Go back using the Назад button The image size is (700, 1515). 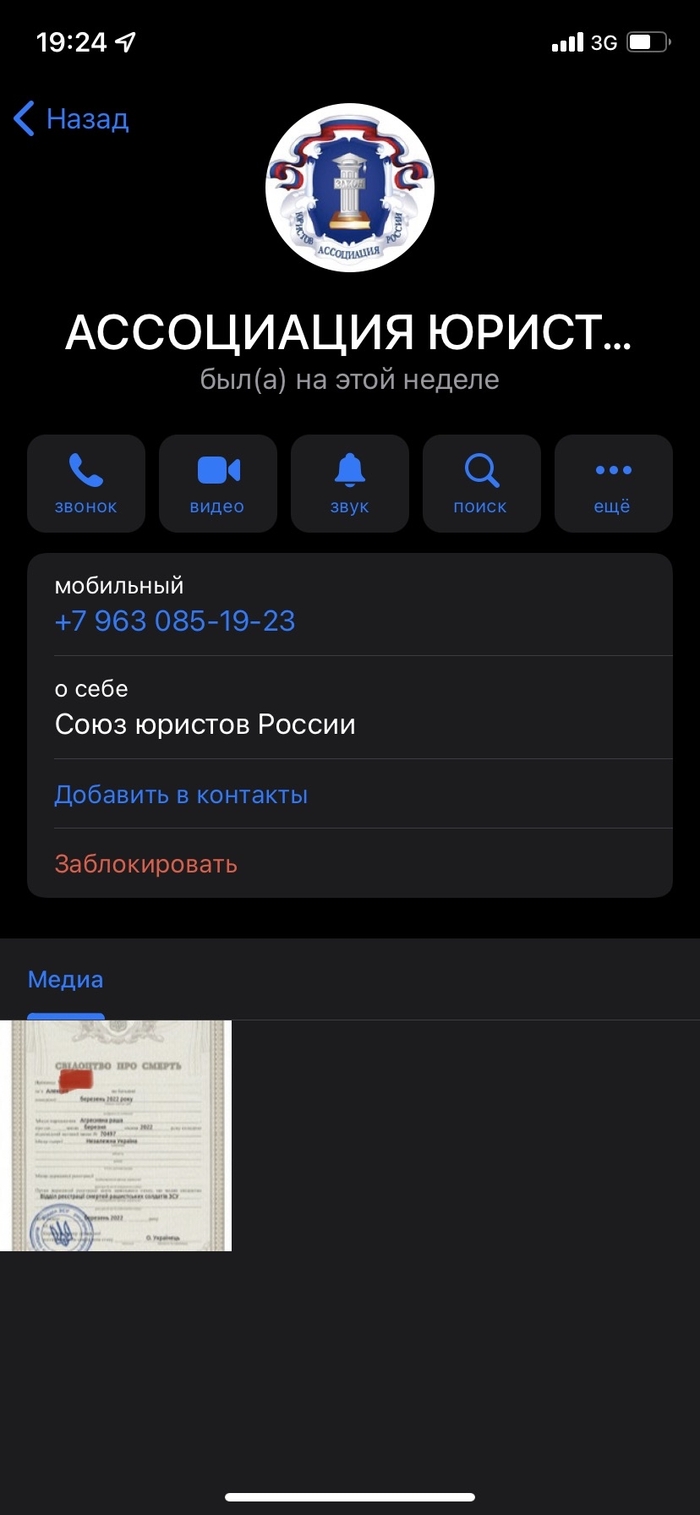pos(72,119)
